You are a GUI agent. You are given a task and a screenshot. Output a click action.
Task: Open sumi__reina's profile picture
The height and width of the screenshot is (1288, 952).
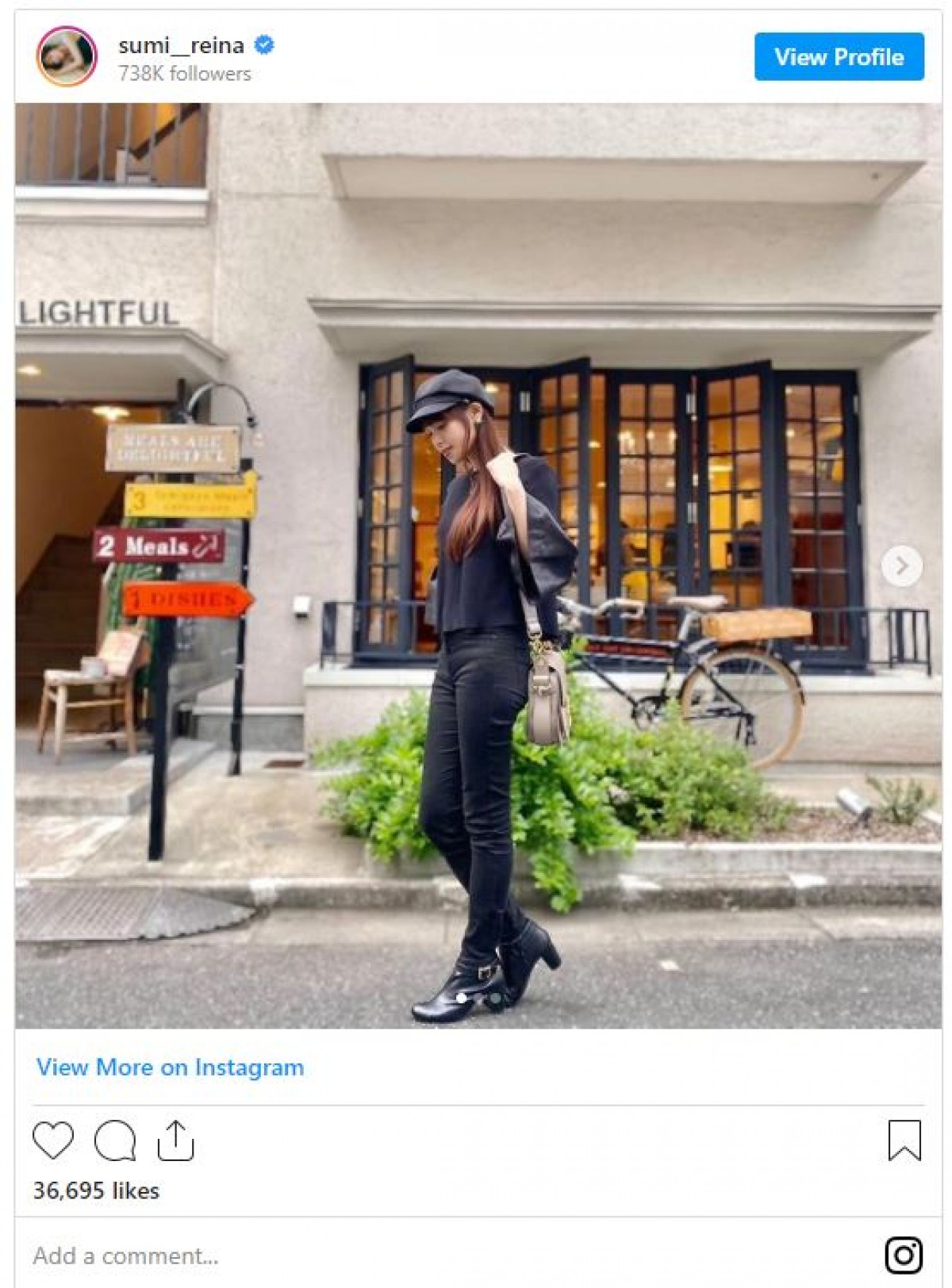pos(67,56)
